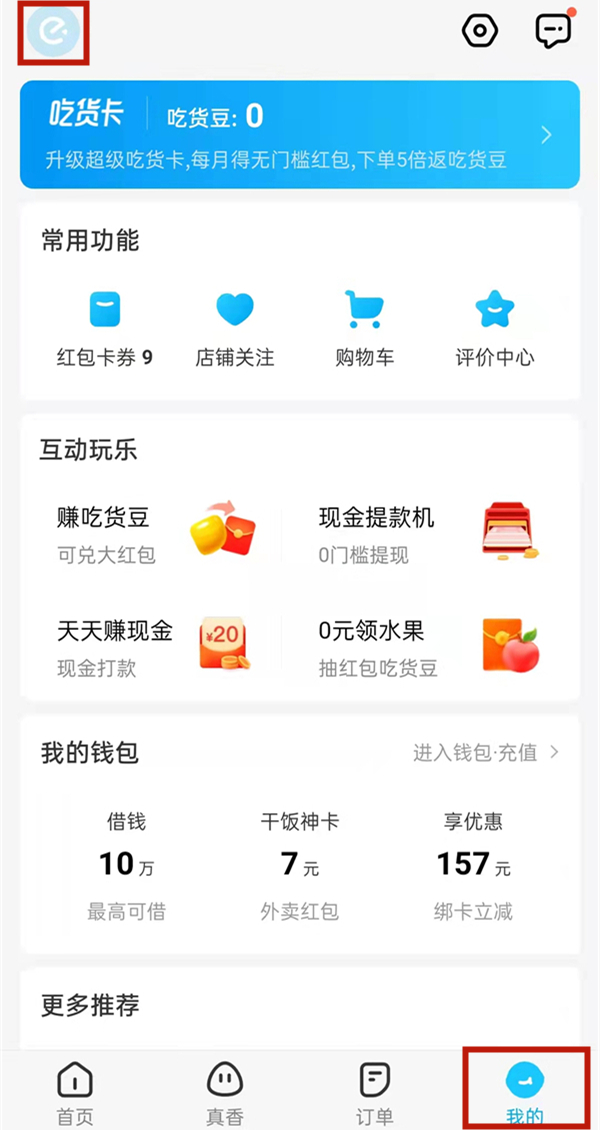Open 0元领水果 activity
Screen dimensions: 600x1130
[x=430, y=643]
